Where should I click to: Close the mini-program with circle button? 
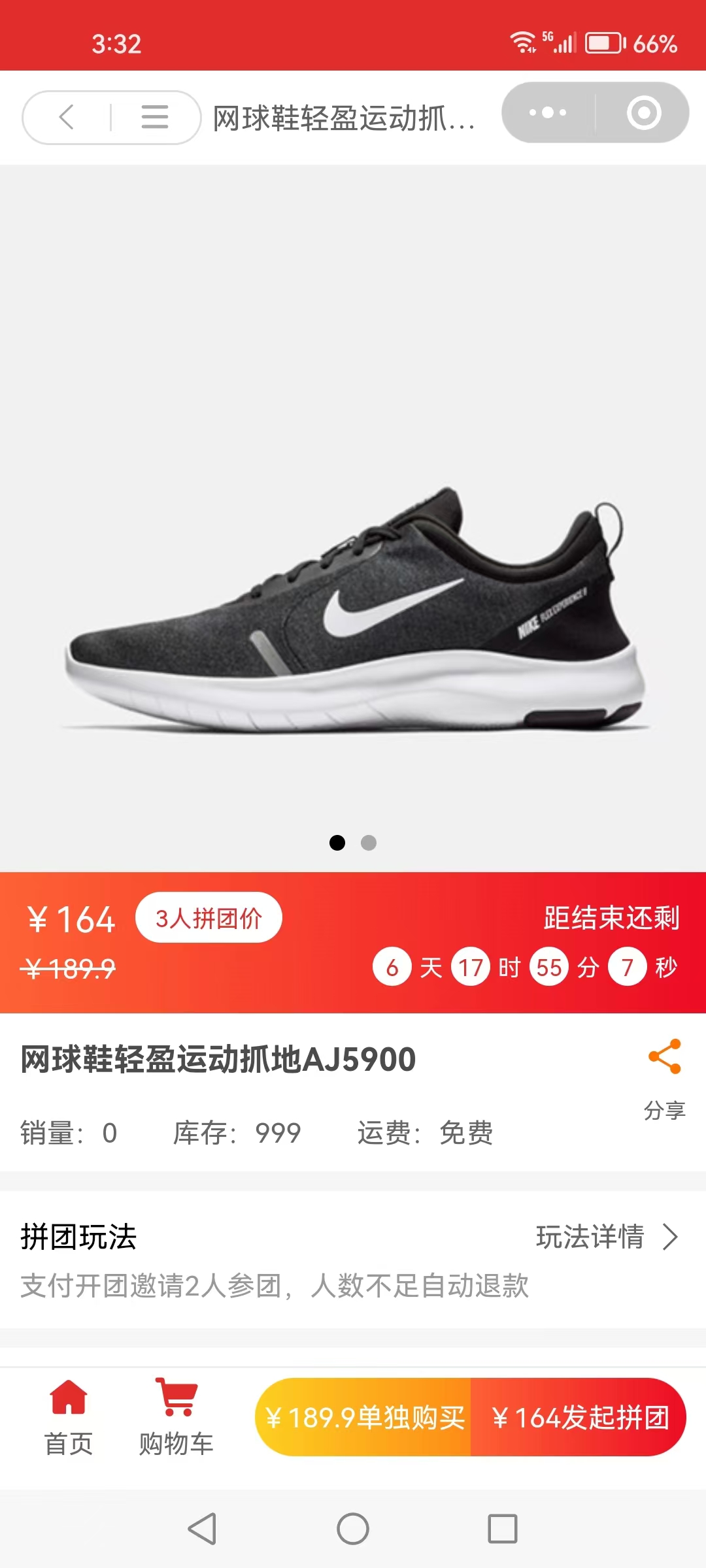(x=644, y=112)
